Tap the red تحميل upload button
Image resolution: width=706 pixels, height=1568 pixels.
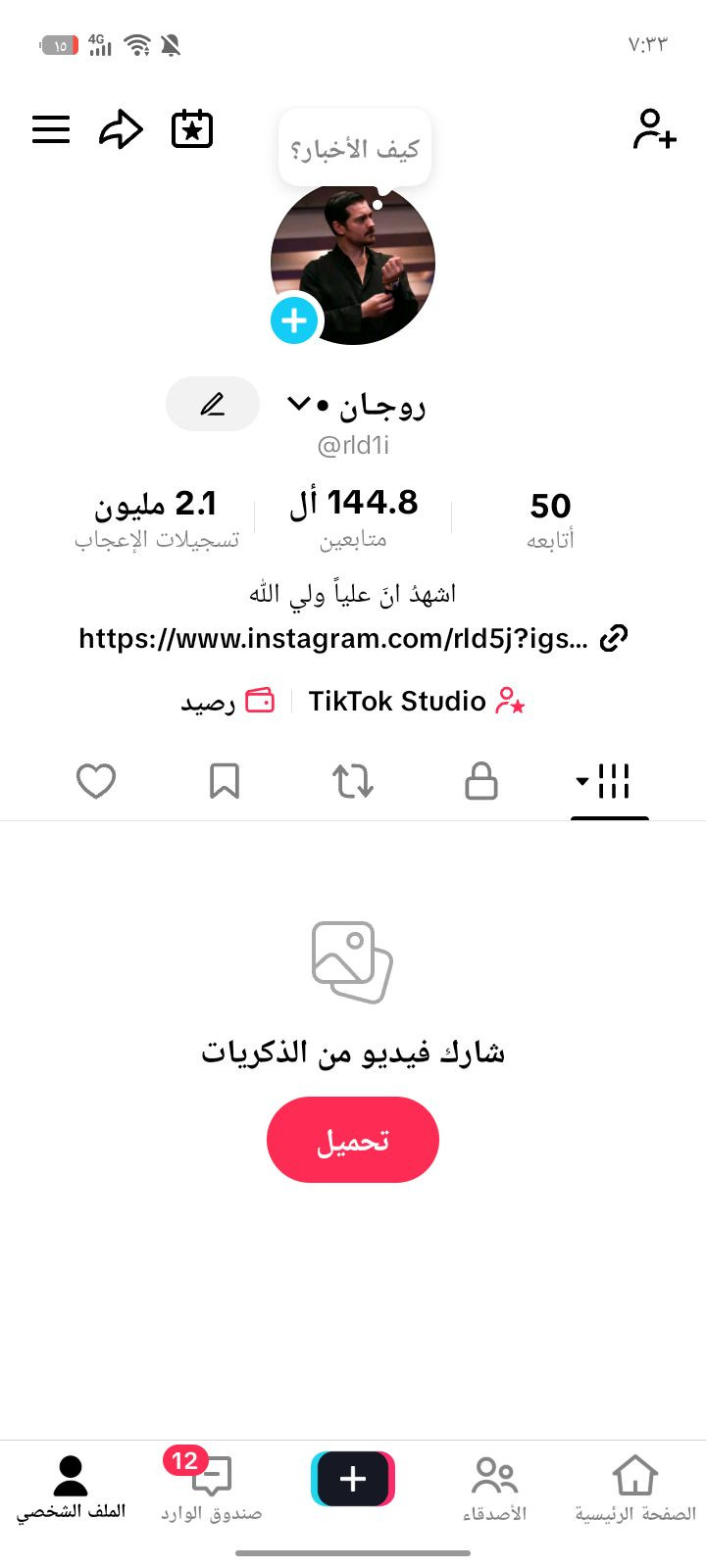point(353,1140)
